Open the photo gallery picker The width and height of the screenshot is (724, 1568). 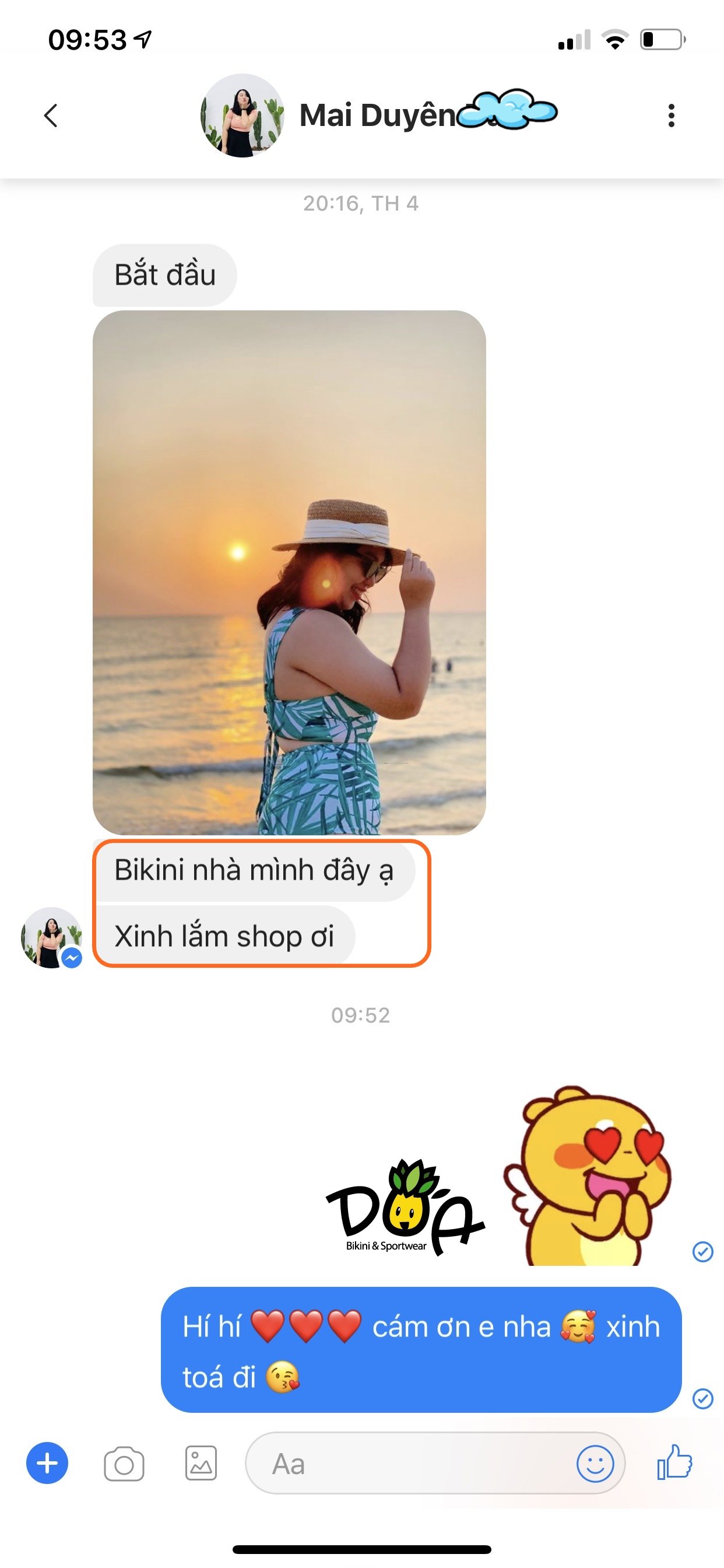pos(201,1464)
